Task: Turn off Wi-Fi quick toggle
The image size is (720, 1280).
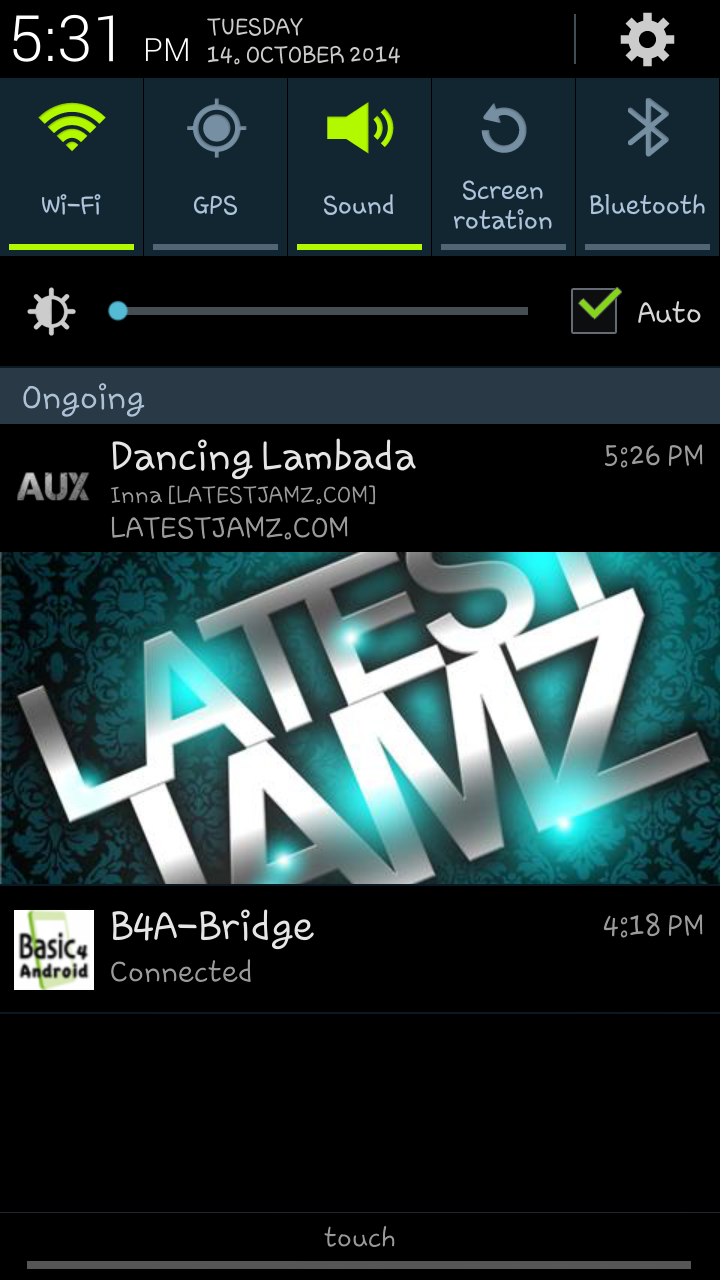Action: tap(71, 165)
